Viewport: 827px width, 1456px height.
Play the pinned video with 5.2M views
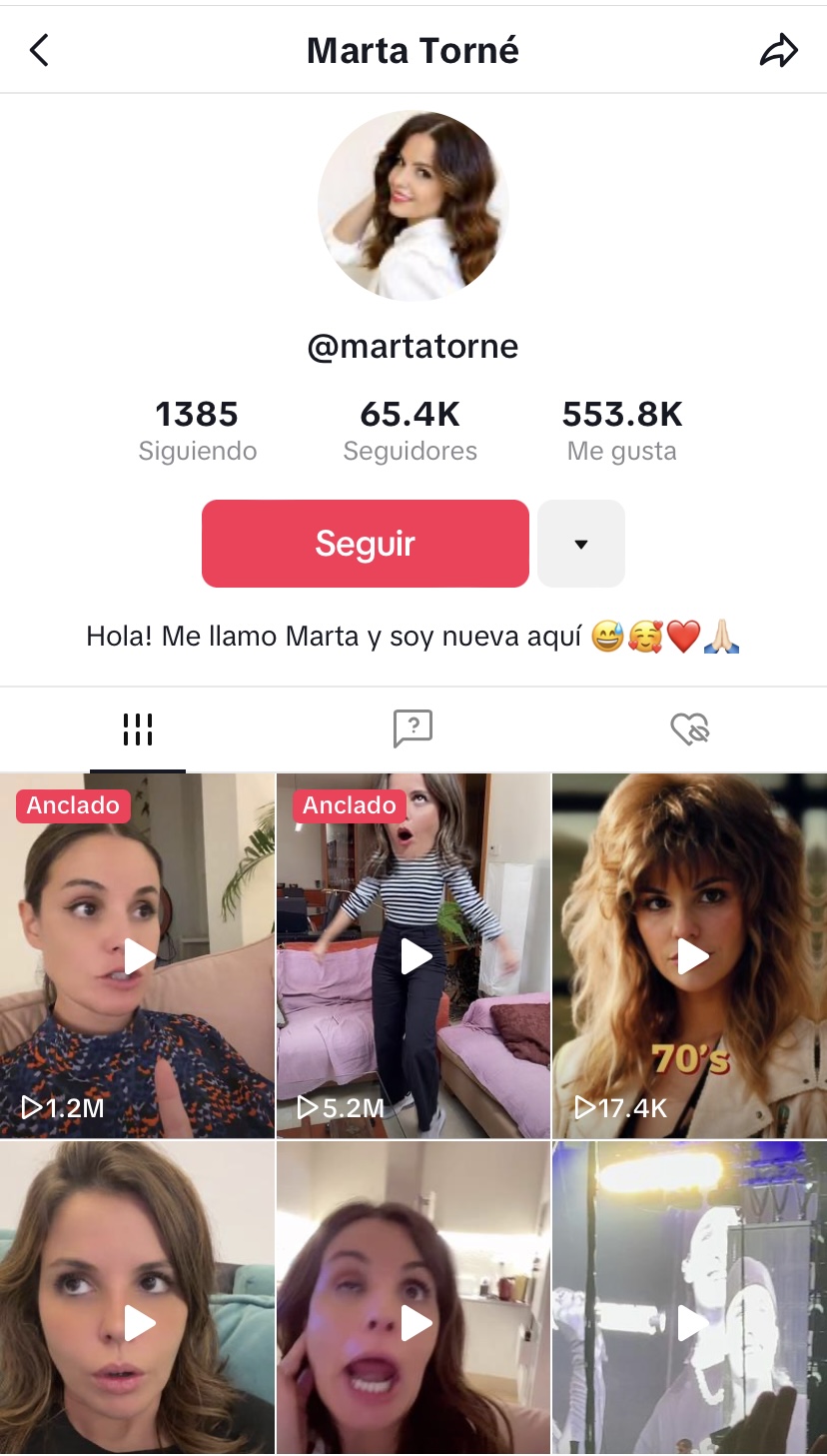click(x=413, y=956)
